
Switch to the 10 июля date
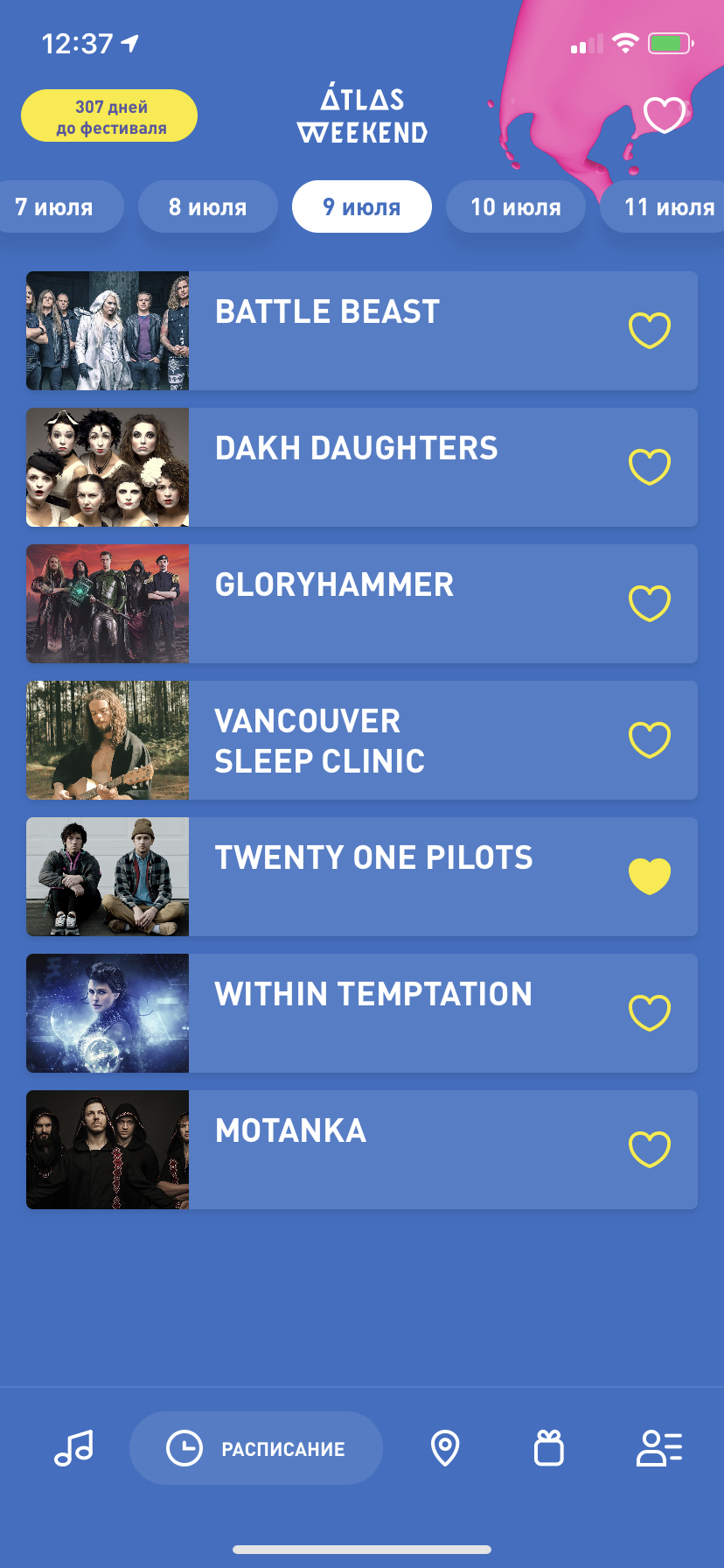click(516, 207)
